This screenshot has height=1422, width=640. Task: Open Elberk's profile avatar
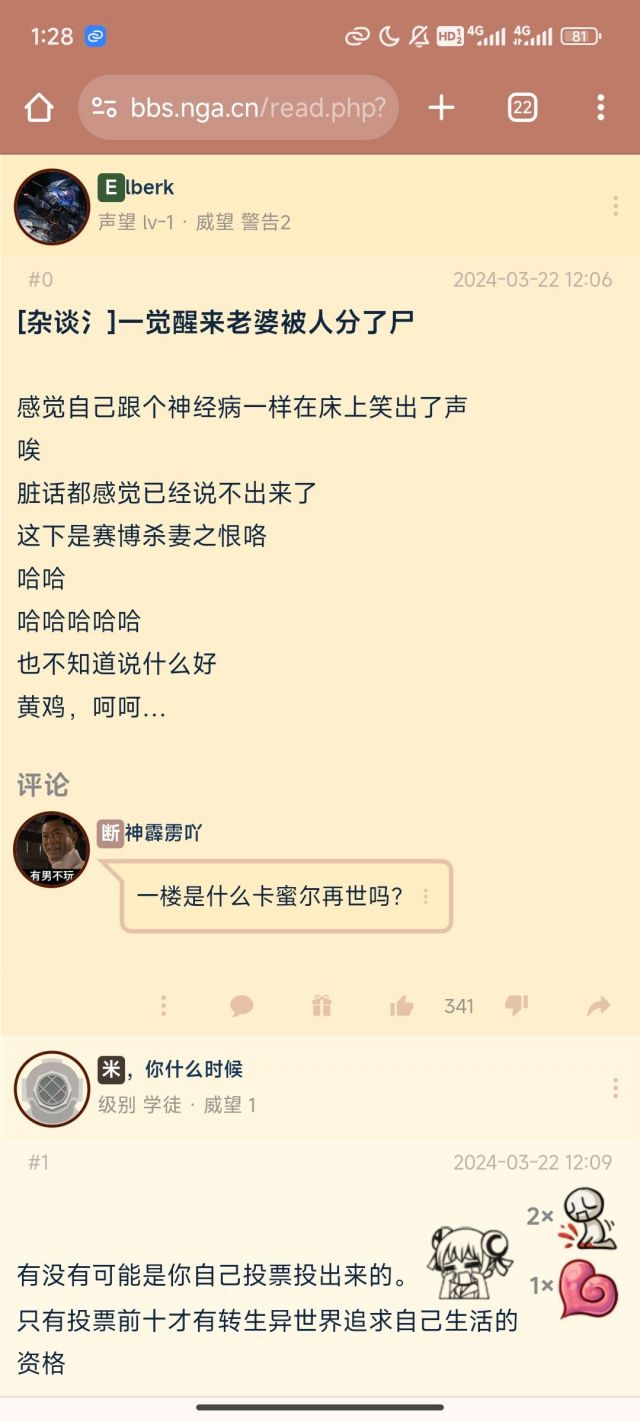[52, 207]
